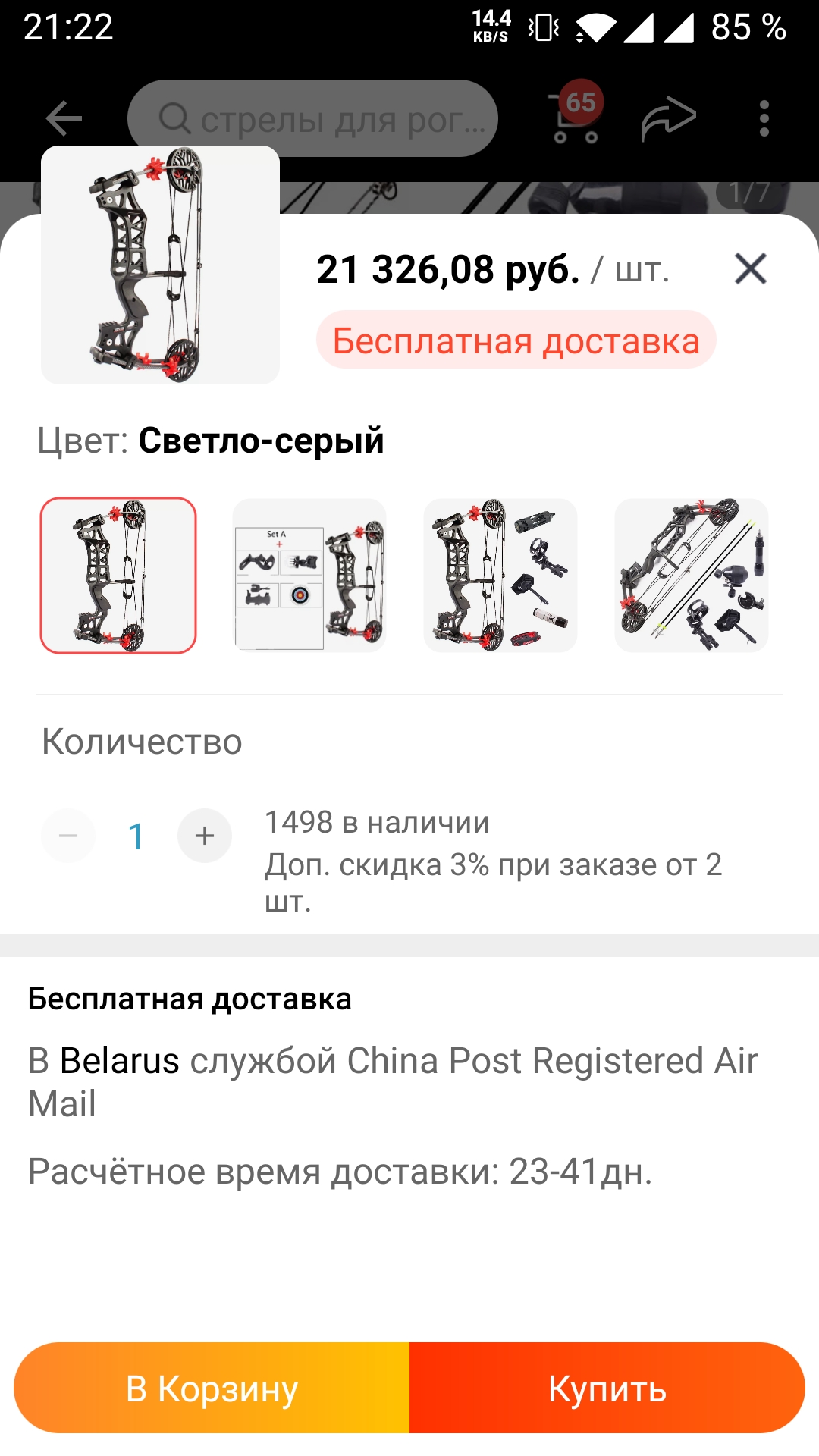Choose the third variant with sight and quiver
This screenshot has height=1456, width=819.
[500, 575]
